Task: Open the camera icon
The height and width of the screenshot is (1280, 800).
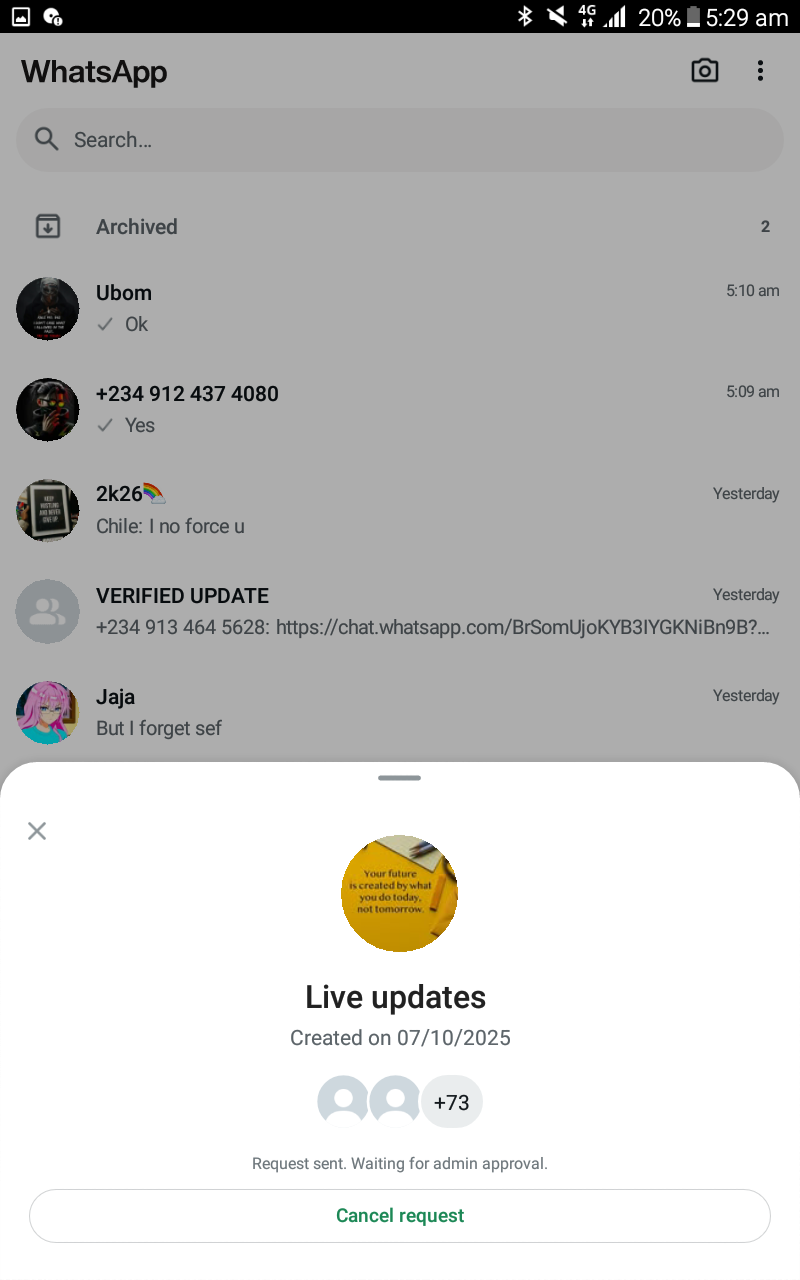Action: (705, 71)
